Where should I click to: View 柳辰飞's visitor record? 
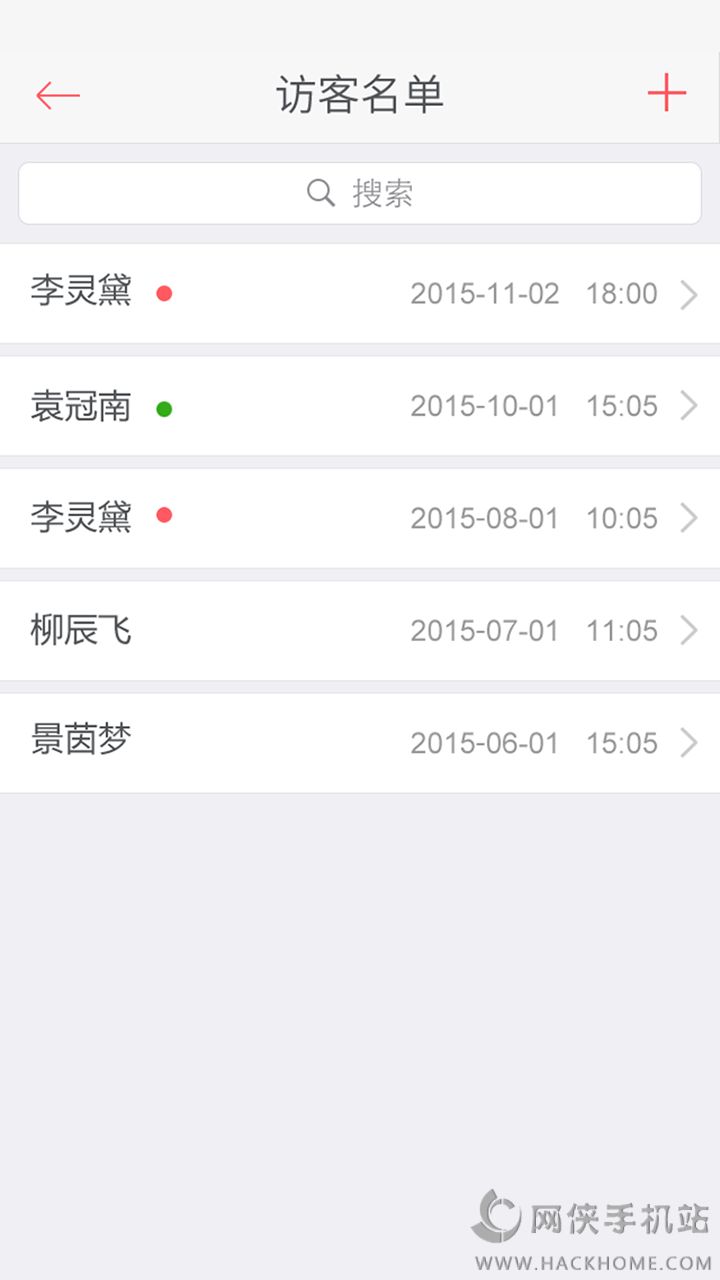(360, 631)
